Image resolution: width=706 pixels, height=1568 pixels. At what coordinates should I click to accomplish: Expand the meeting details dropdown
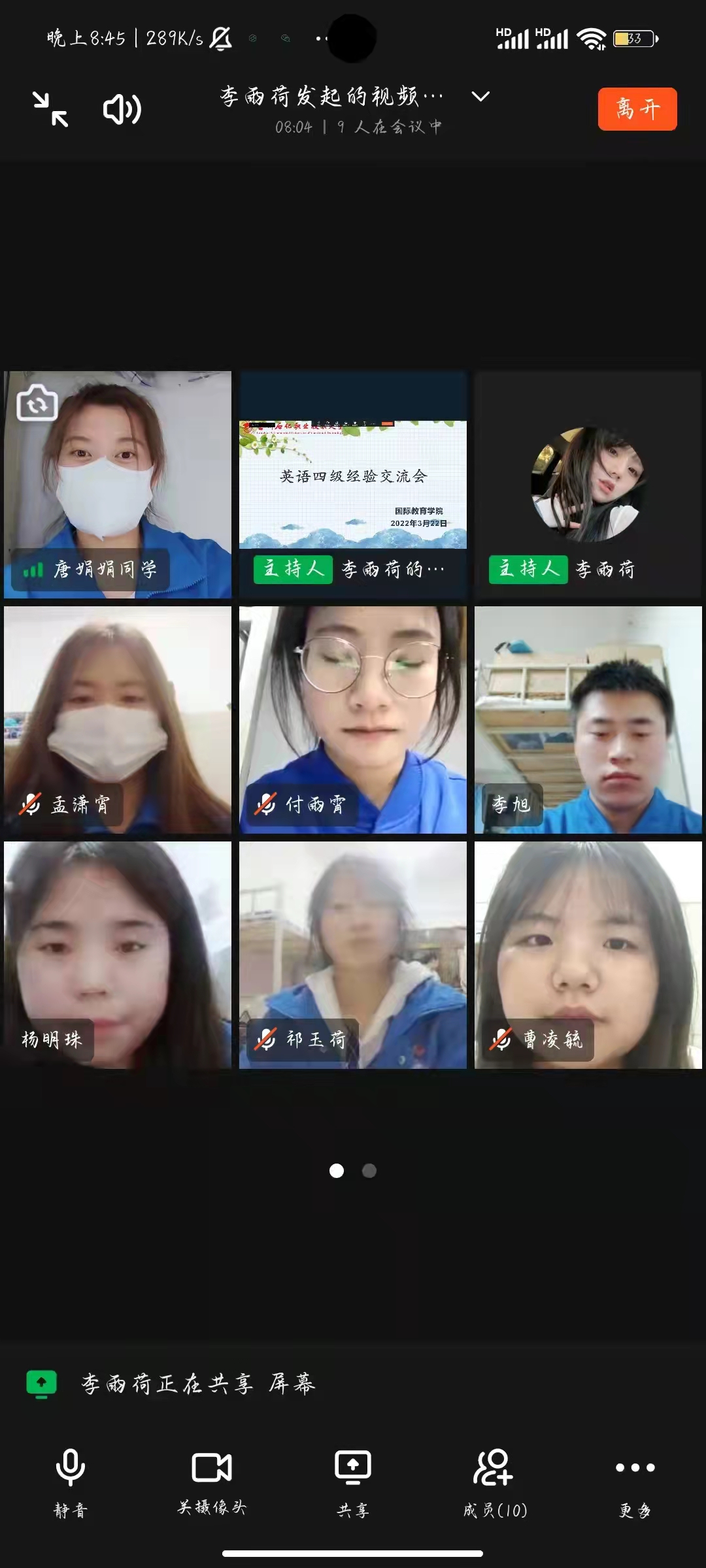click(x=480, y=97)
